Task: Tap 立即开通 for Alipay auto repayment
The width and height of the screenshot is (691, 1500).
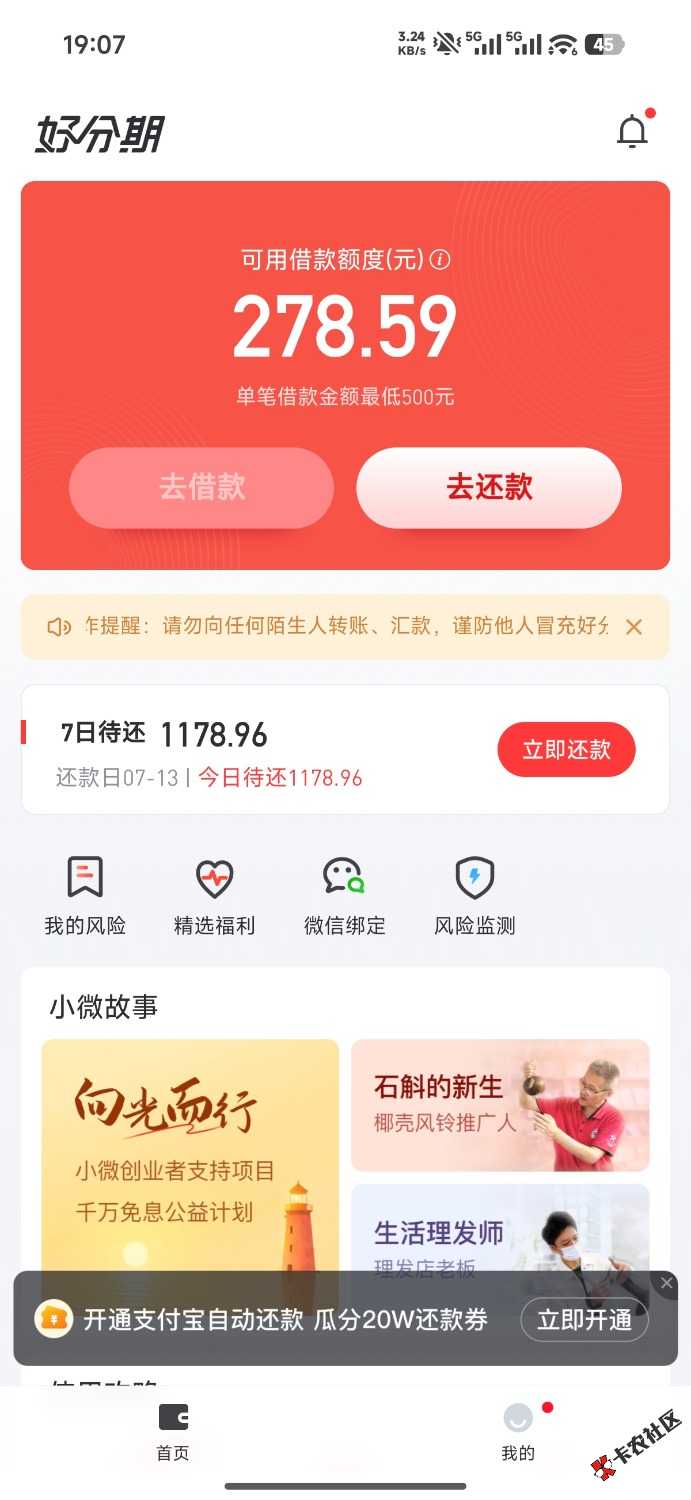Action: [x=585, y=1320]
